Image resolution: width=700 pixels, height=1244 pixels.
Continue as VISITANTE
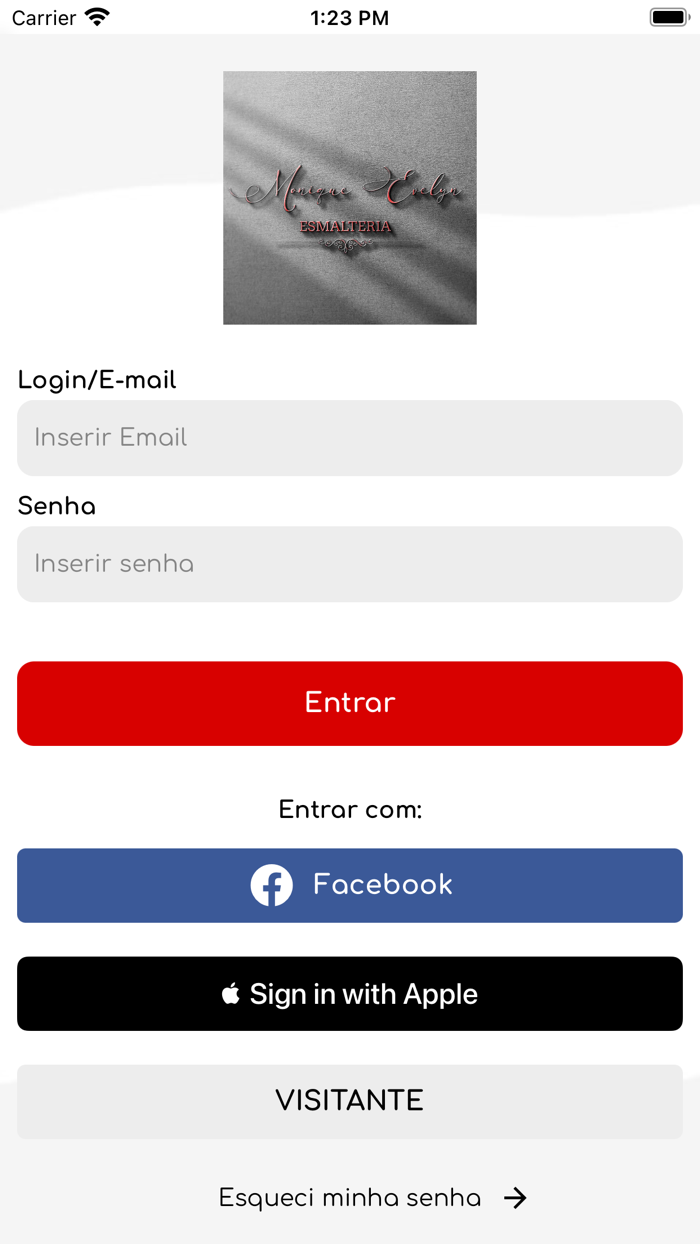coord(350,1101)
